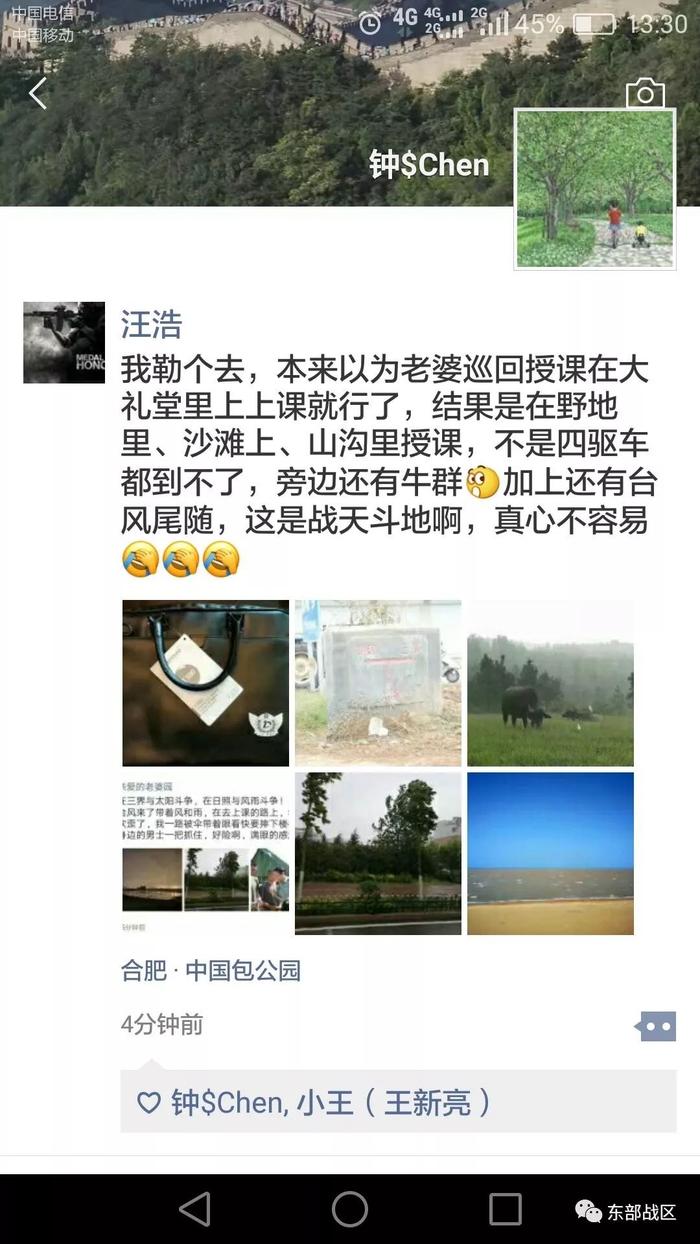Tap the system home button
This screenshot has height=1244, width=700.
coord(350,1208)
